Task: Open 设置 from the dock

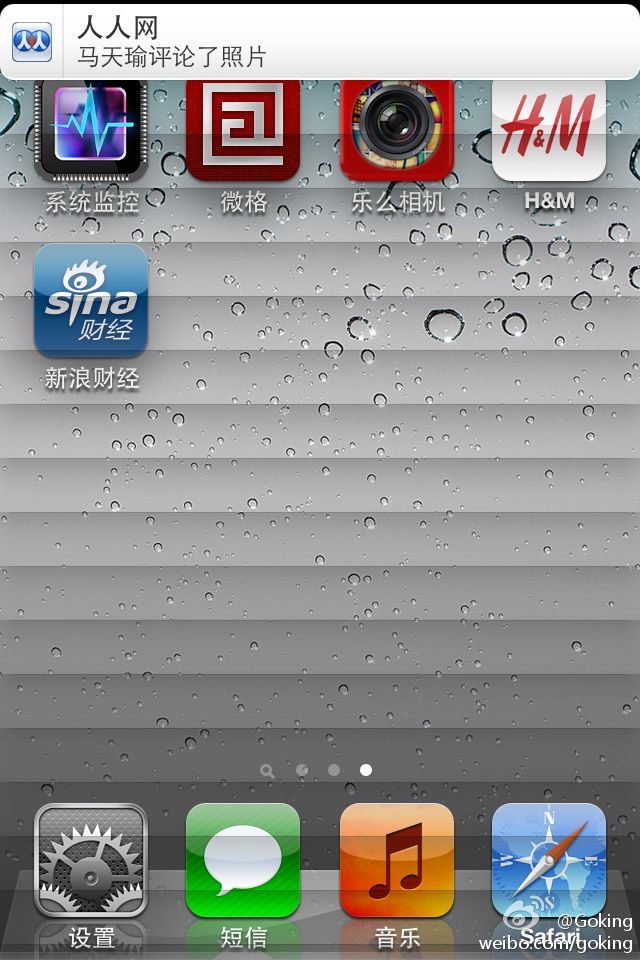Action: [91, 860]
